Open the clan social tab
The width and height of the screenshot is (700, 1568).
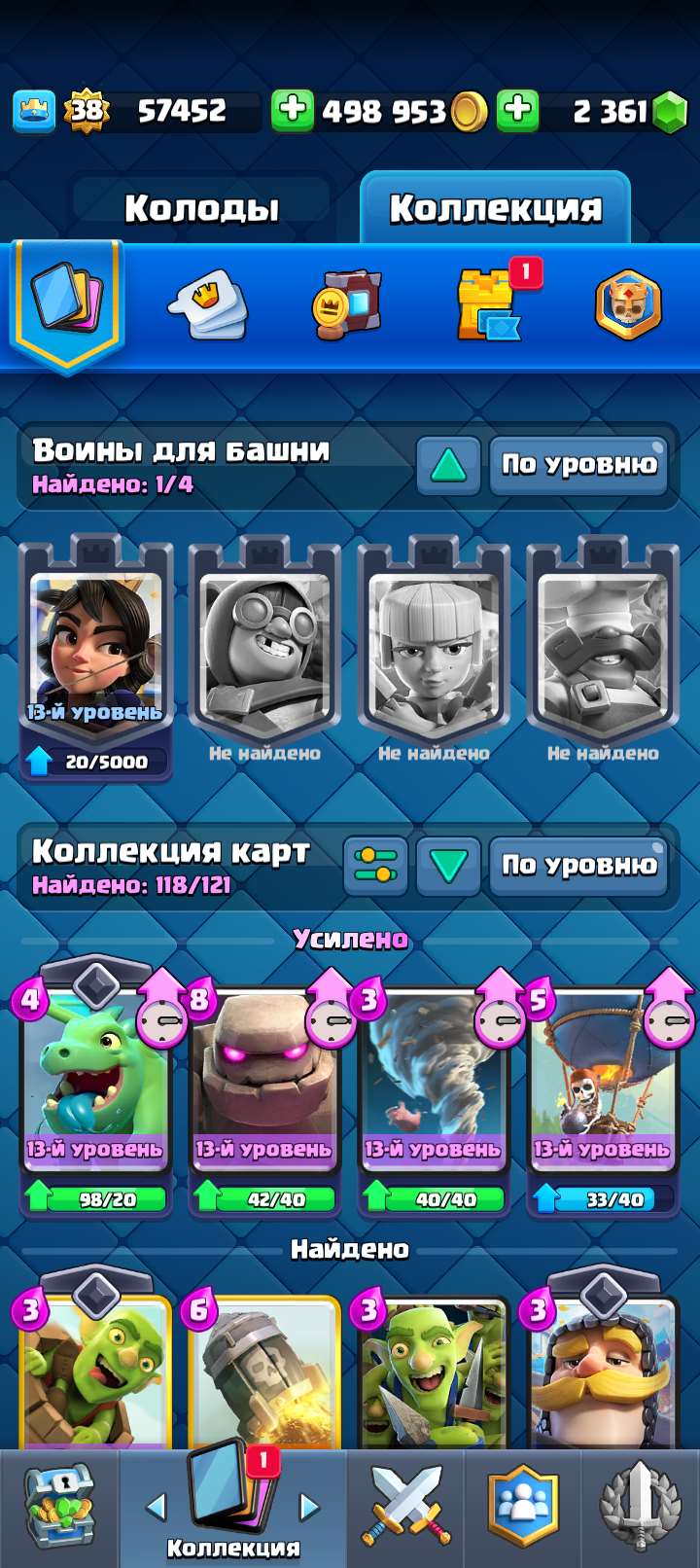524,1507
